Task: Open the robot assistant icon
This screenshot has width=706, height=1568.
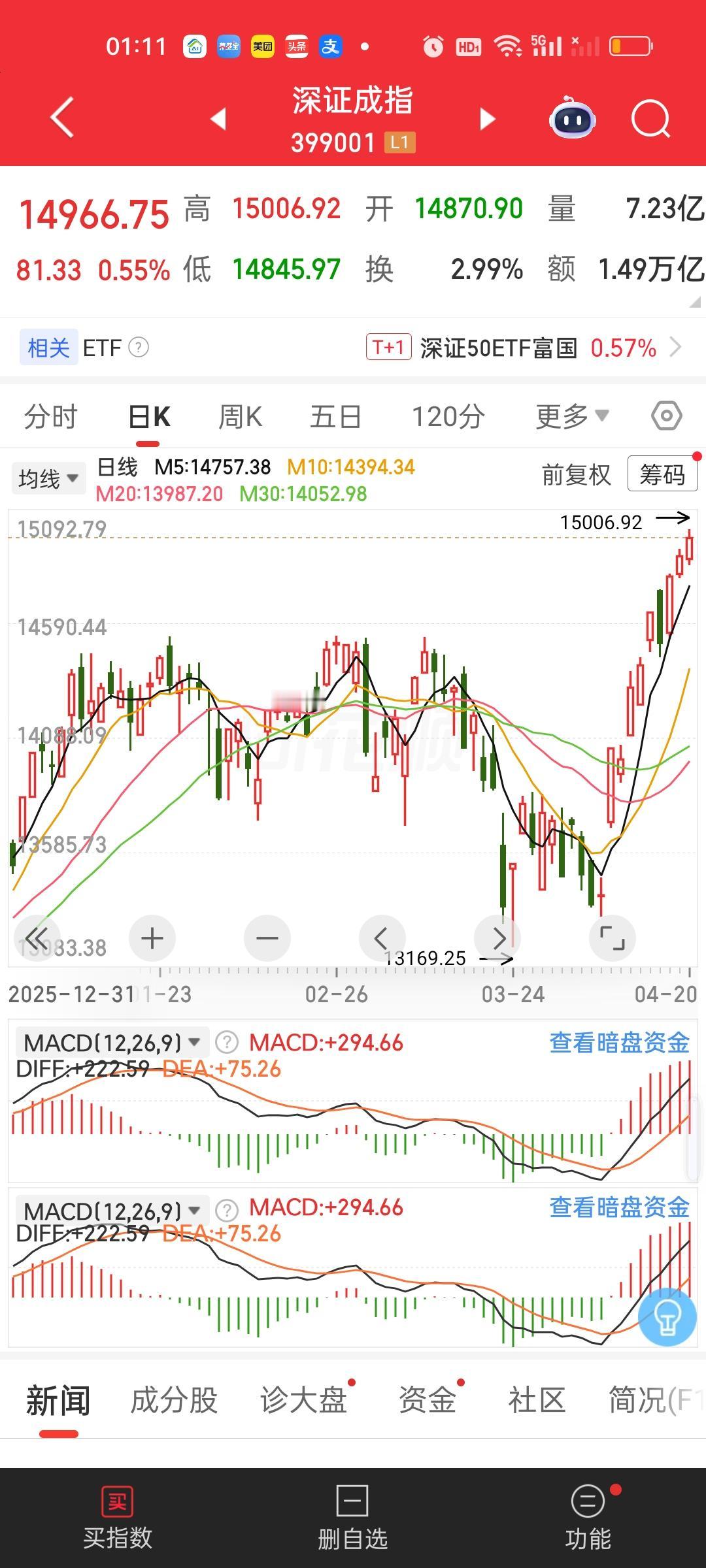Action: click(x=573, y=118)
